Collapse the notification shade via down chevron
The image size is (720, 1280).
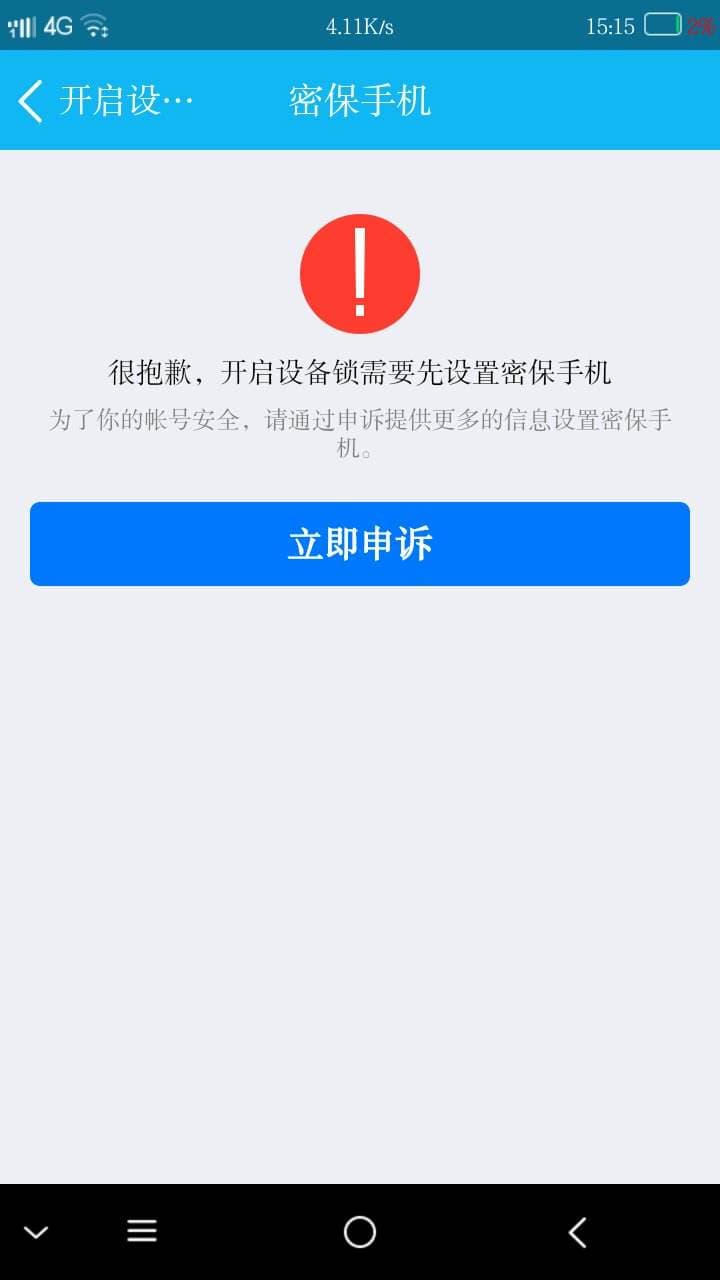[x=36, y=1231]
